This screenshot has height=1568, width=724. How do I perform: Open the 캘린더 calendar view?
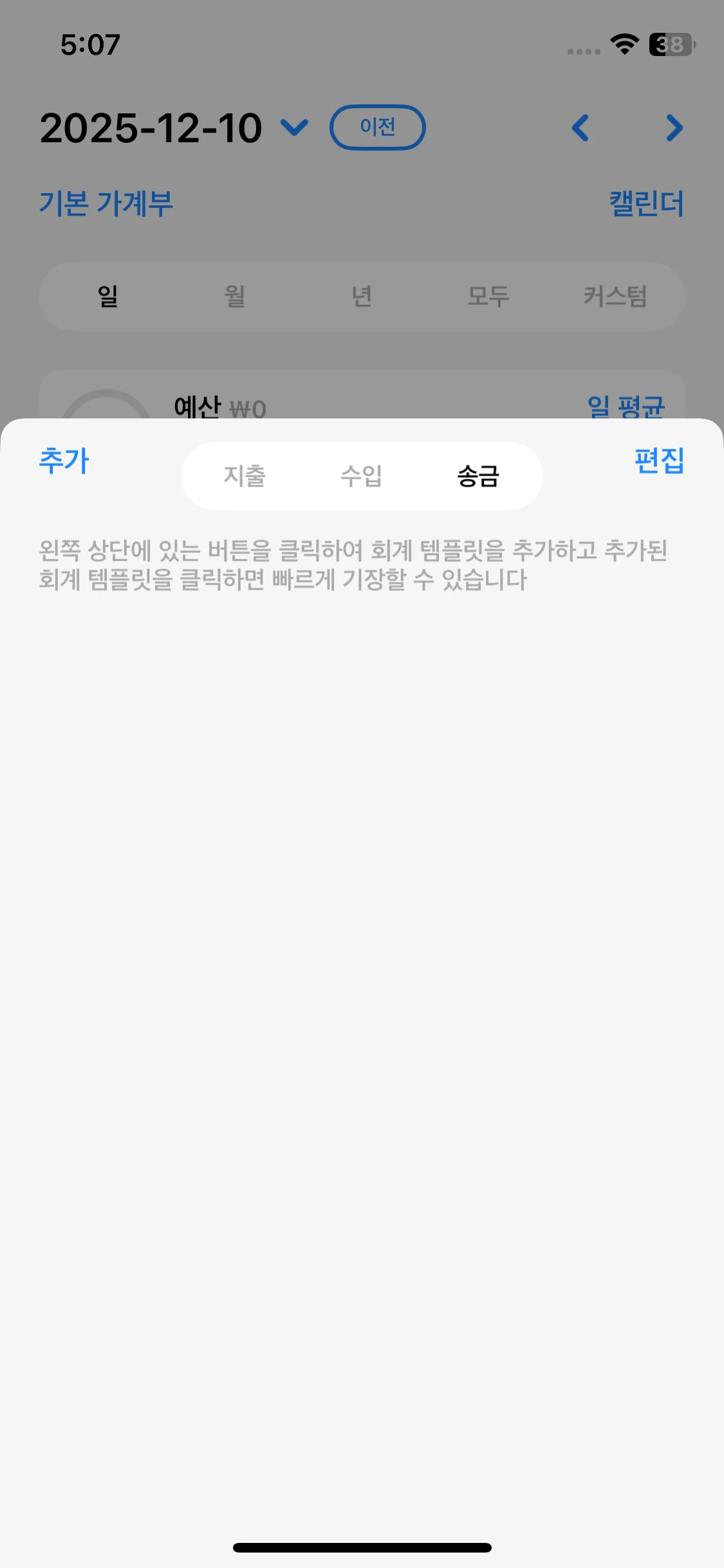(646, 202)
